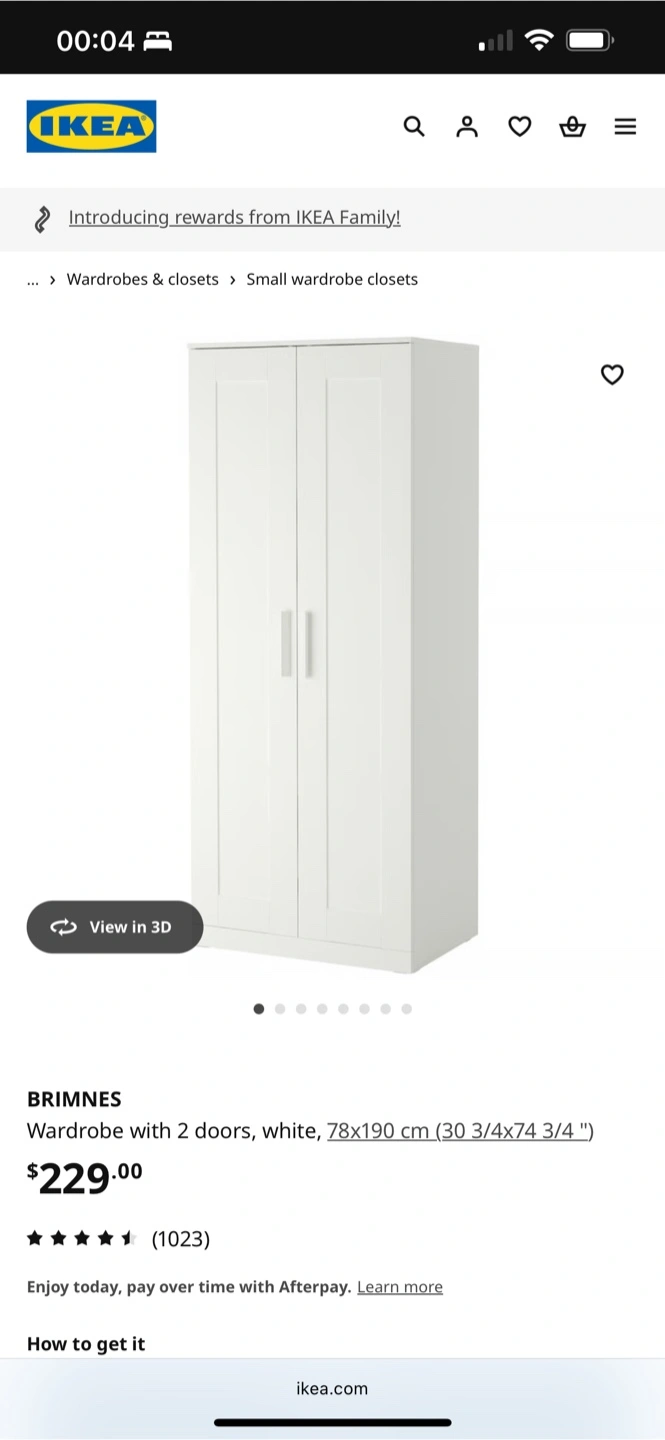Go to Wardrobes & closets breadcrumb
The width and height of the screenshot is (665, 1440).
coord(142,279)
